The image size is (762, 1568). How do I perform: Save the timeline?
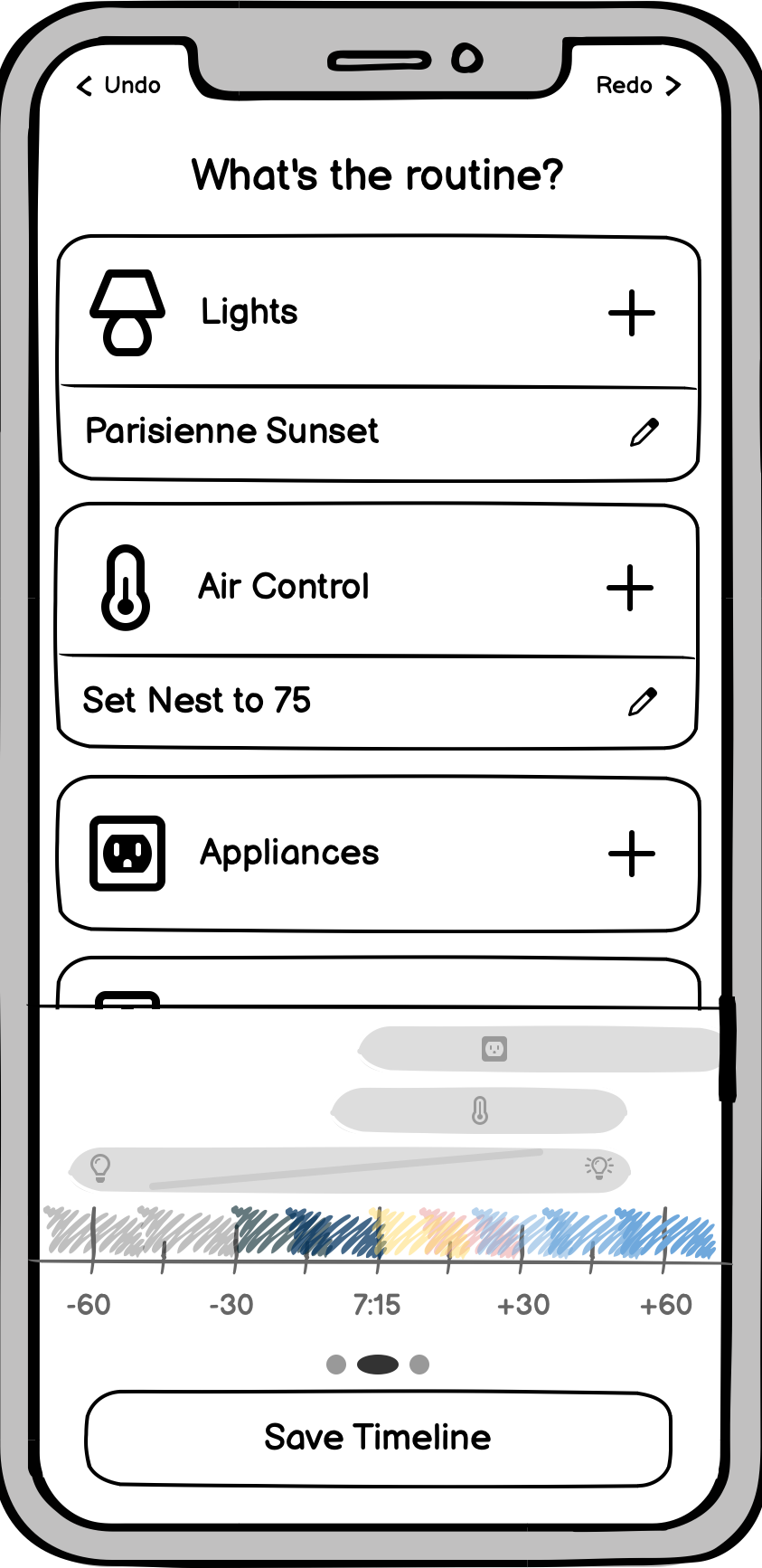(378, 1438)
